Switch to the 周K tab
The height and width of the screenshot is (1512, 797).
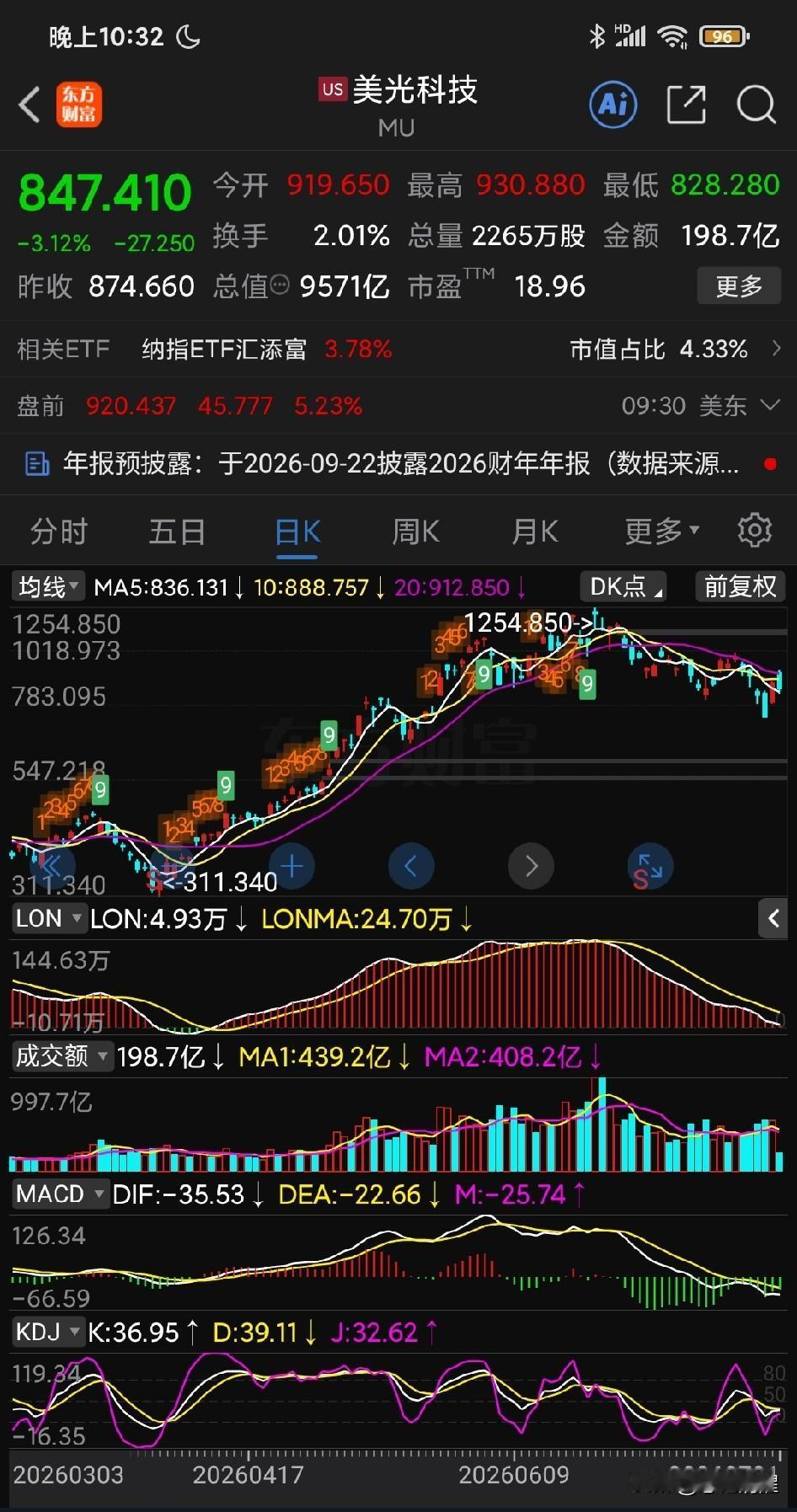[x=415, y=532]
